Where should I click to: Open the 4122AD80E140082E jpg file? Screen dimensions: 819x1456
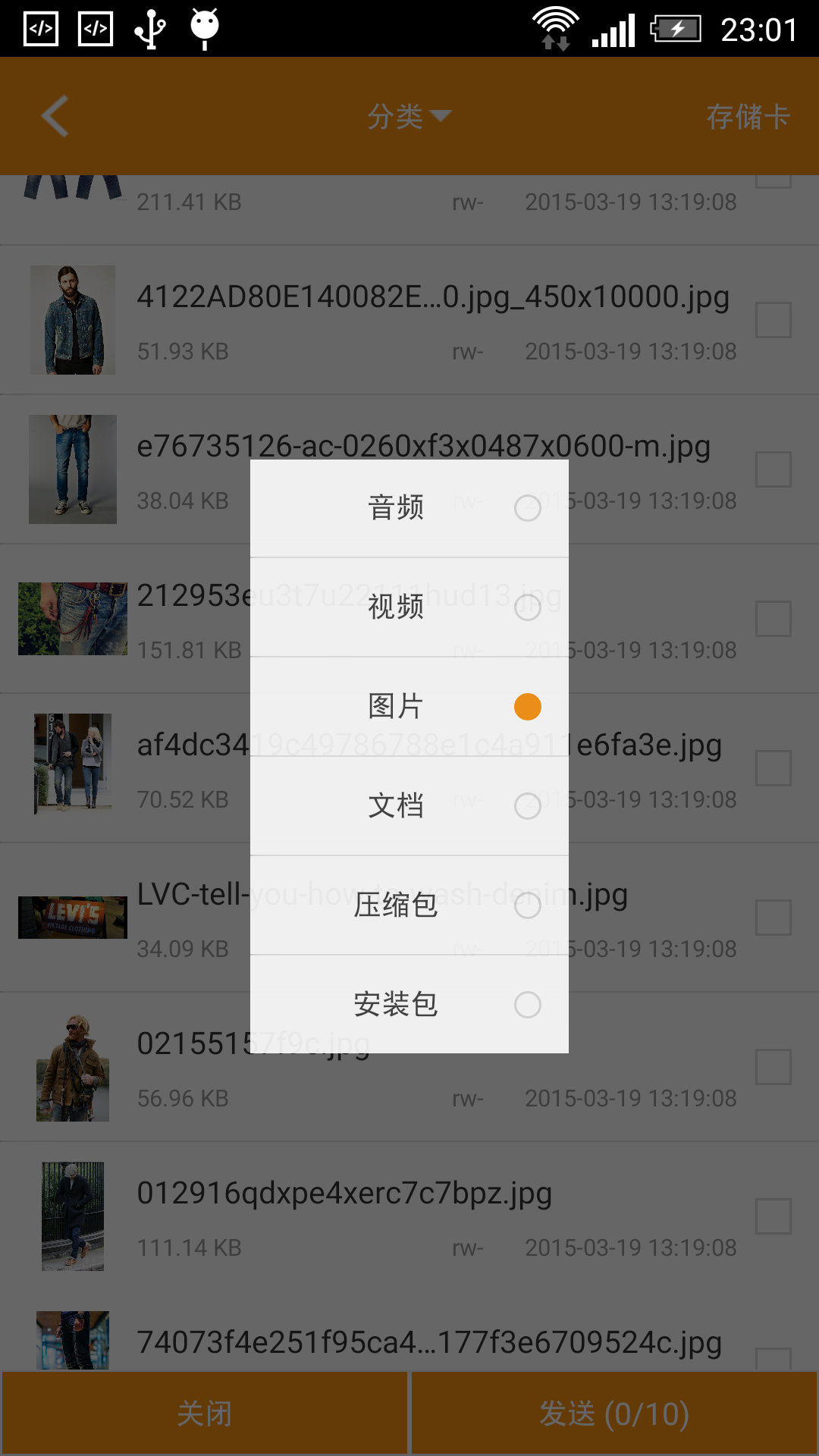(432, 297)
